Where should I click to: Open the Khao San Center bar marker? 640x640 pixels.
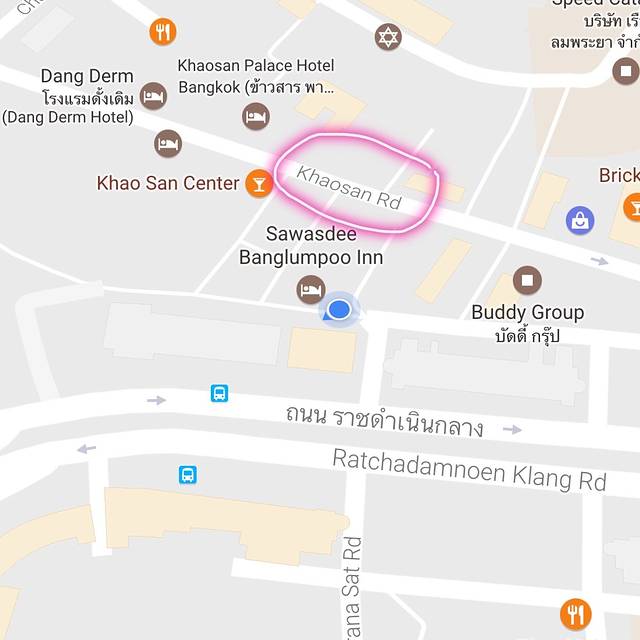[x=260, y=183]
